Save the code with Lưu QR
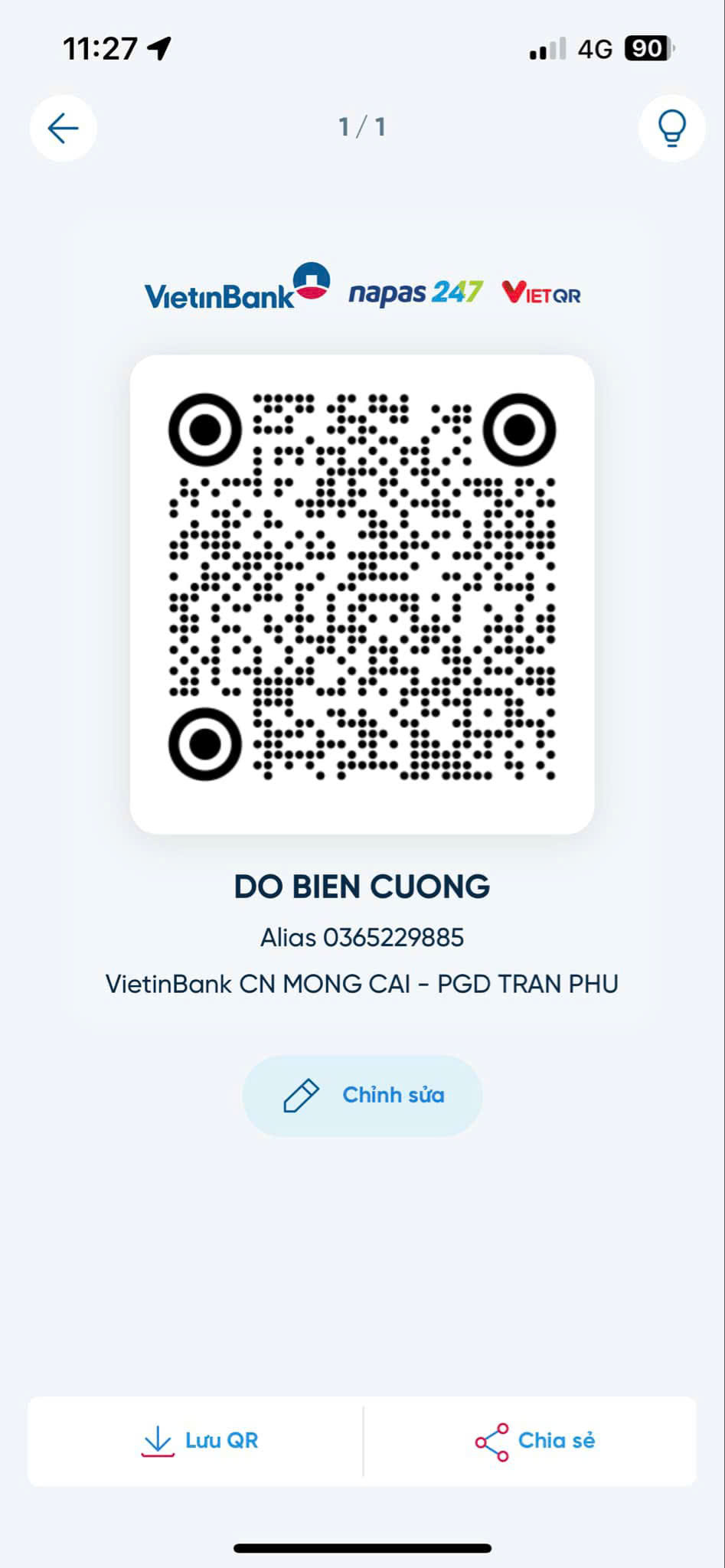 tap(195, 1441)
